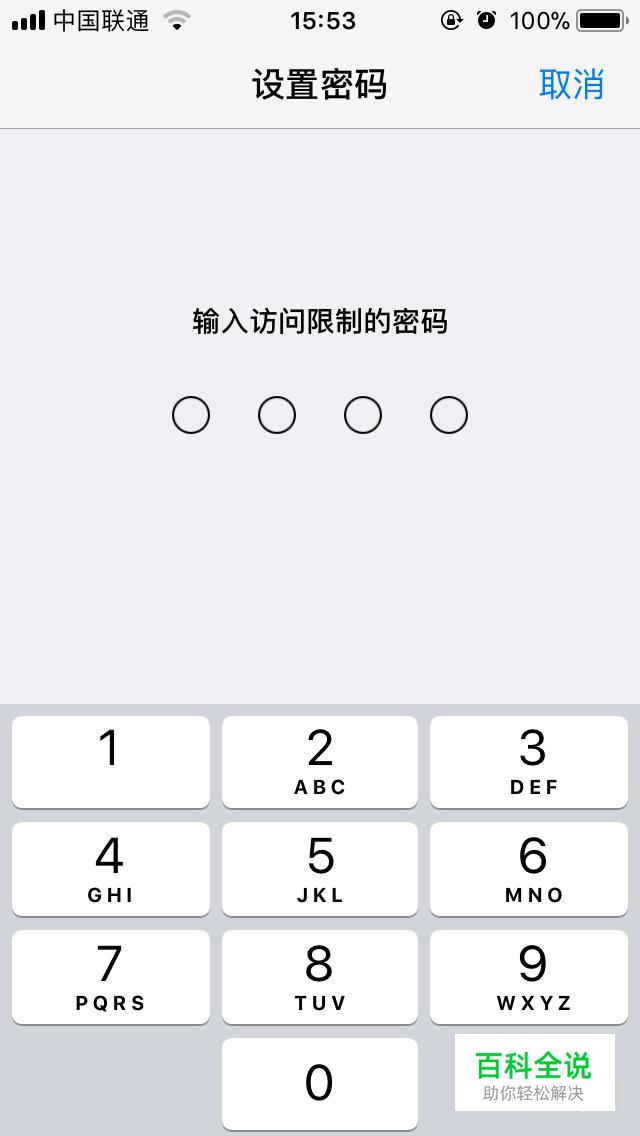Enter digit 4 (GHI) on the keypad
Viewport: 640px width, 1136px height.
(111, 869)
